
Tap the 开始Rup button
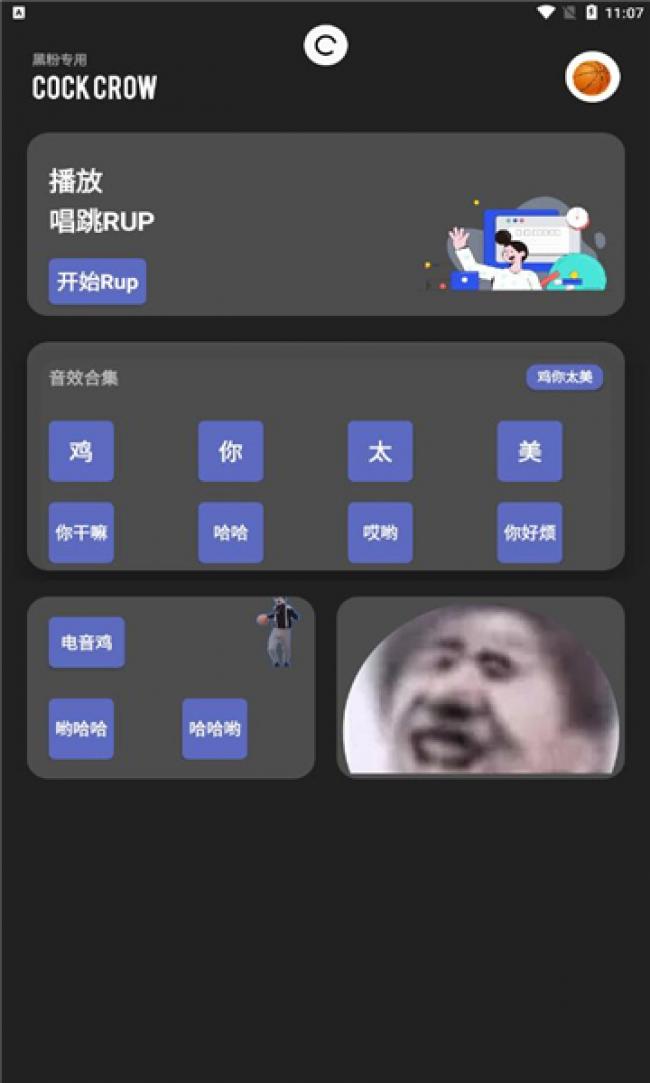97,281
